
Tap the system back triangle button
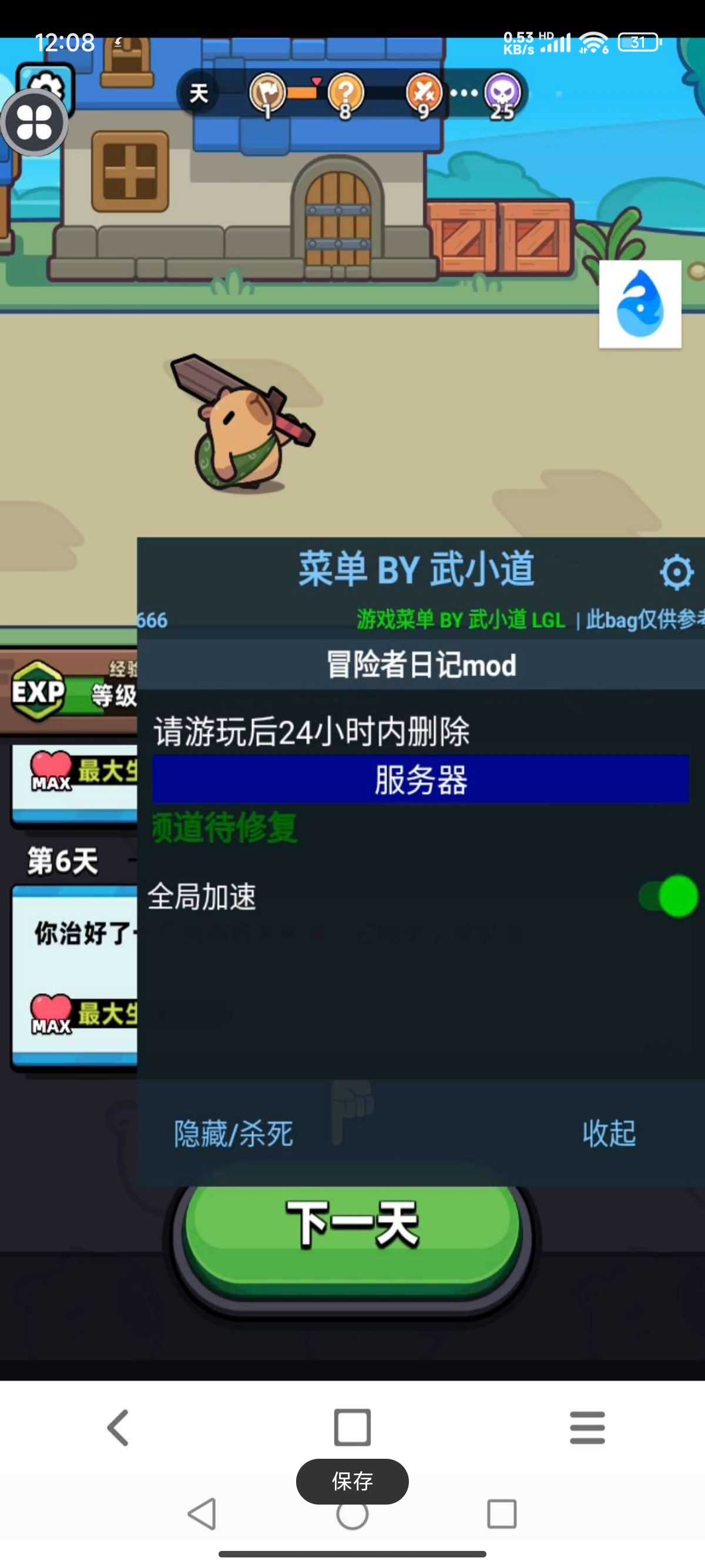pyautogui.click(x=202, y=1514)
